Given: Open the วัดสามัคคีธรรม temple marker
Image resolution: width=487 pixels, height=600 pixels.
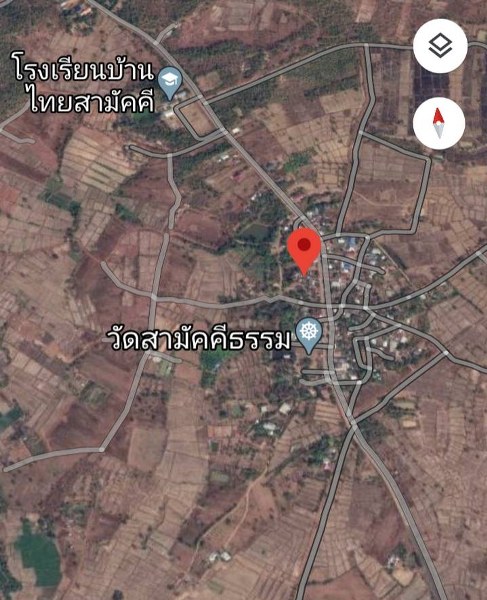Looking at the screenshot, I should point(309,335).
